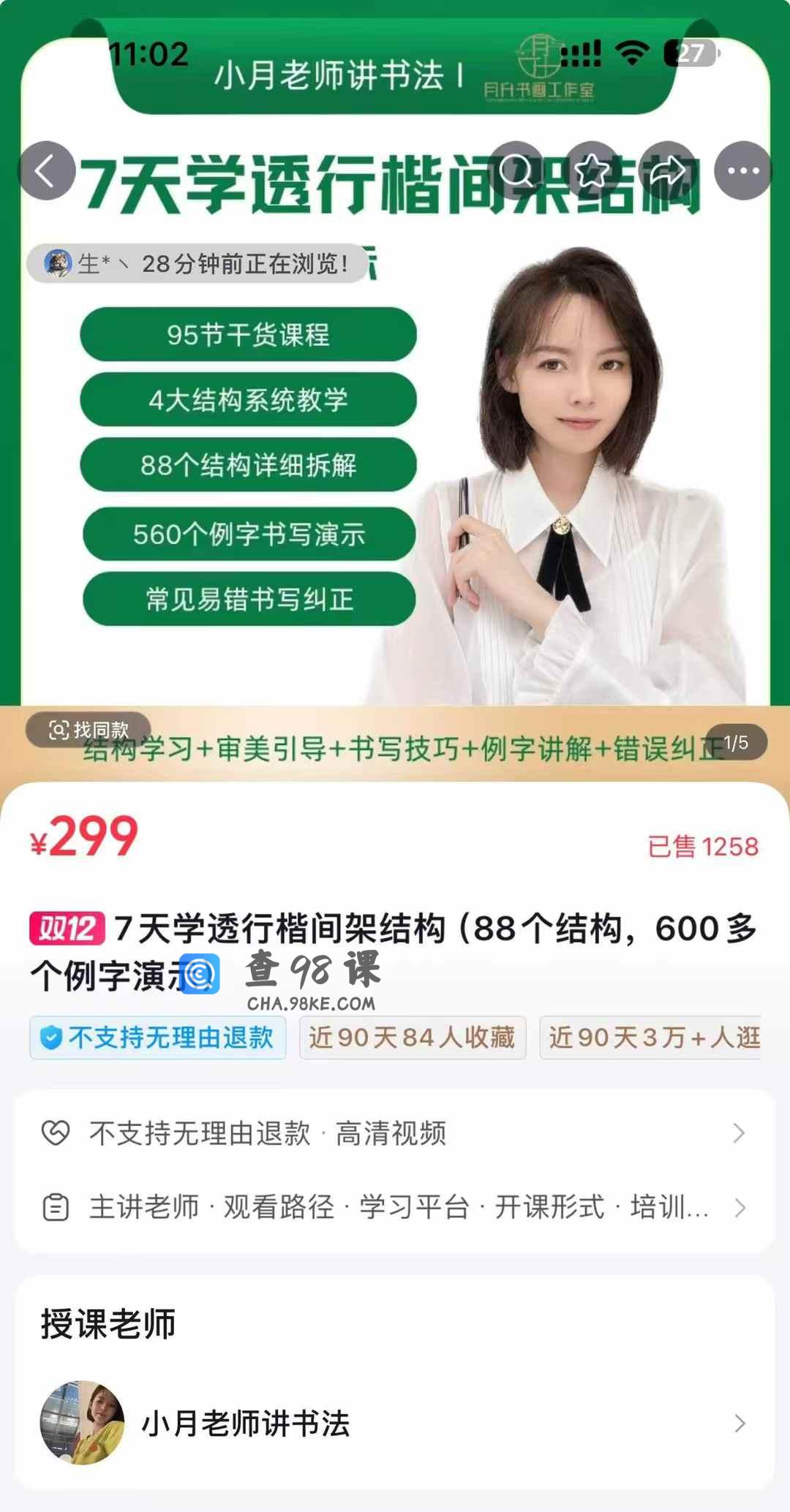Open the three-dot overflow menu
790x1512 pixels.
tap(743, 171)
